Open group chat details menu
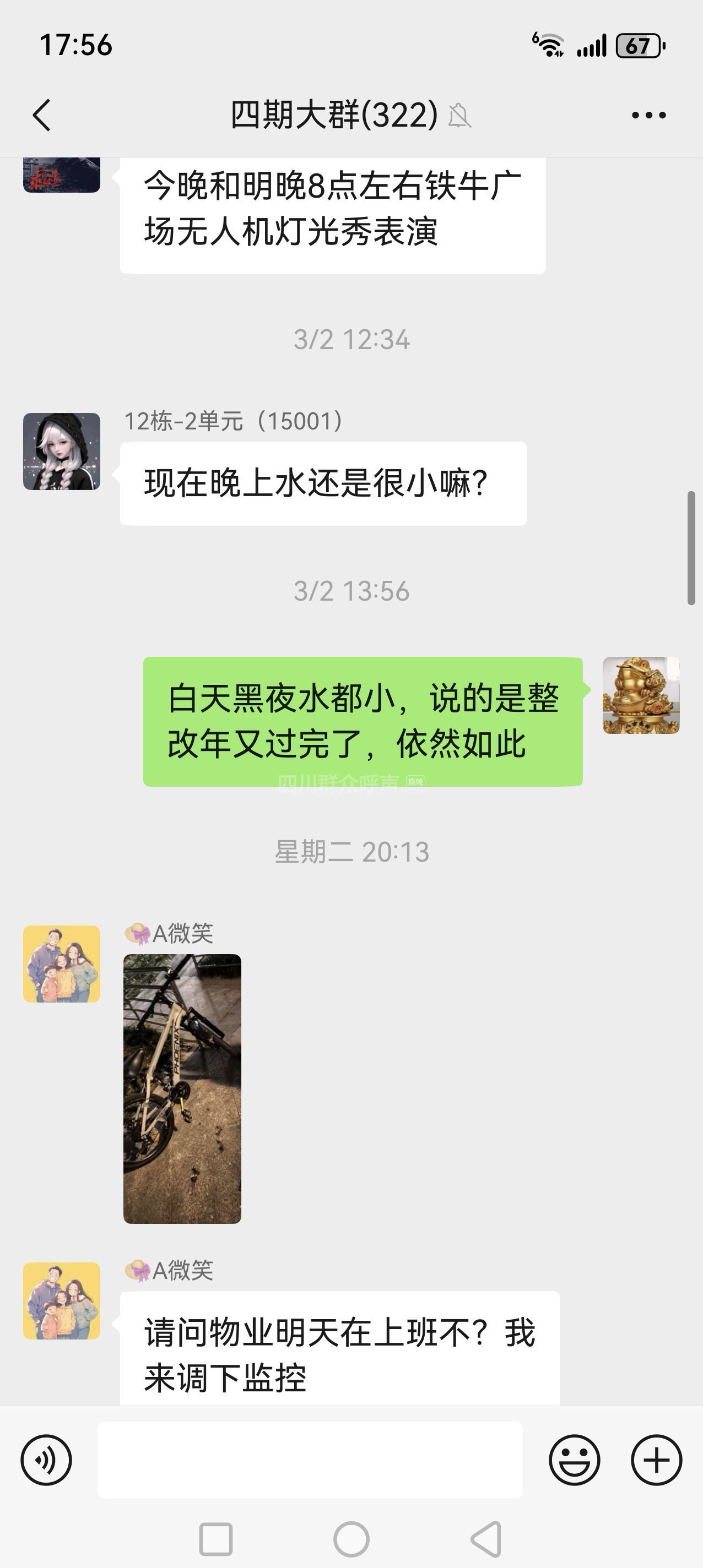 click(648, 115)
